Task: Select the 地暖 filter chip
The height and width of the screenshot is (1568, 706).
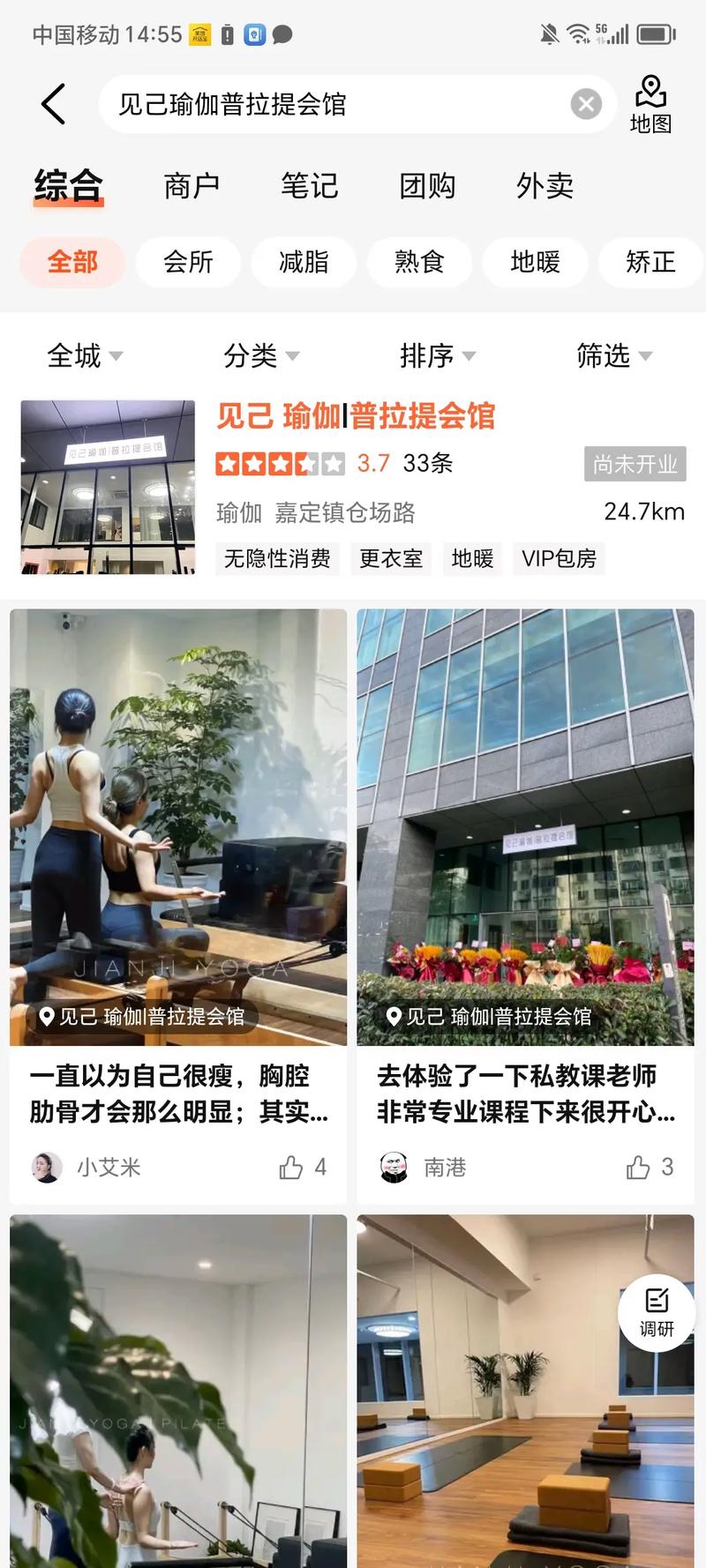Action: (535, 262)
